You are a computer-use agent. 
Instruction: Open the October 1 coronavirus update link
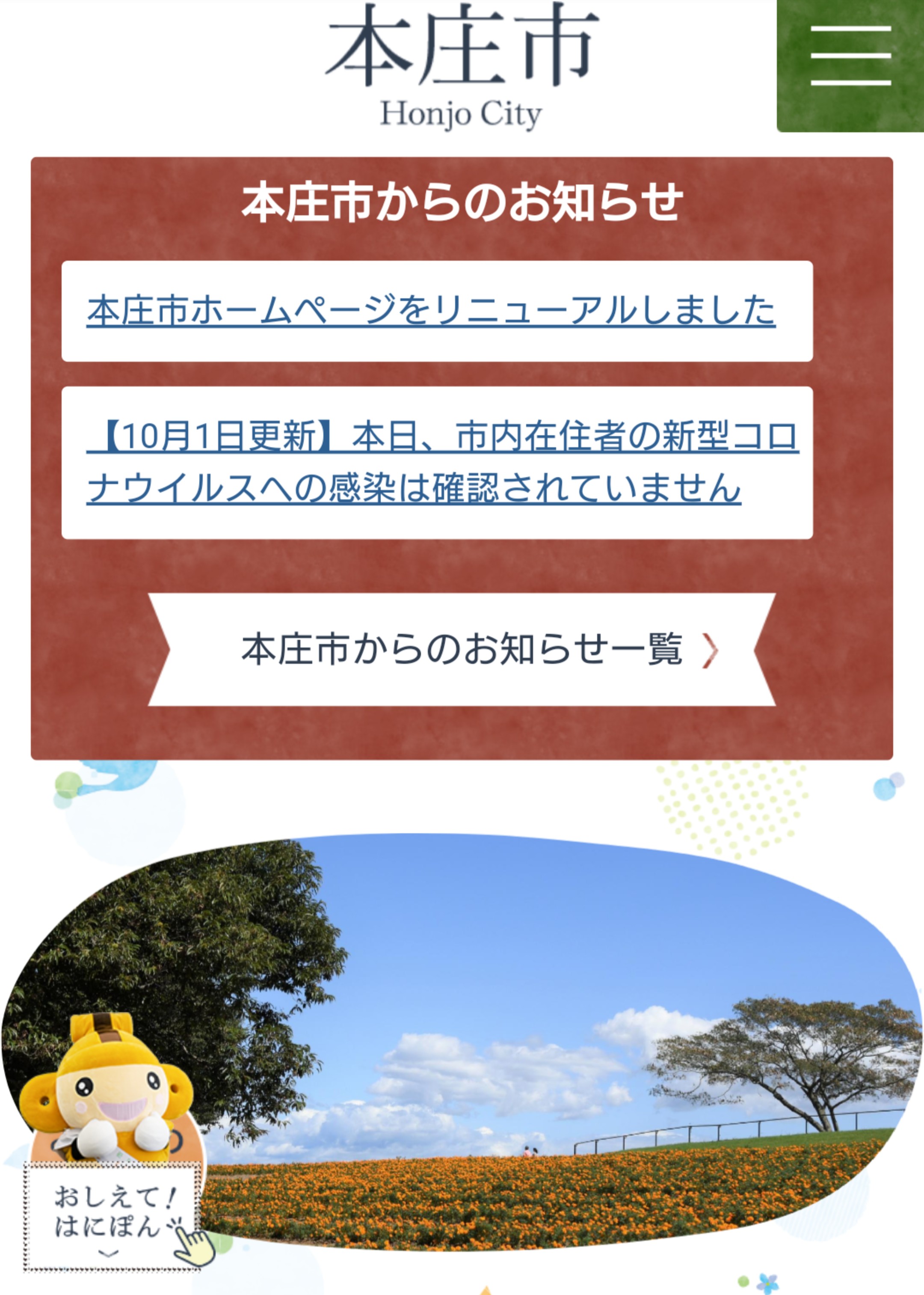point(442,462)
